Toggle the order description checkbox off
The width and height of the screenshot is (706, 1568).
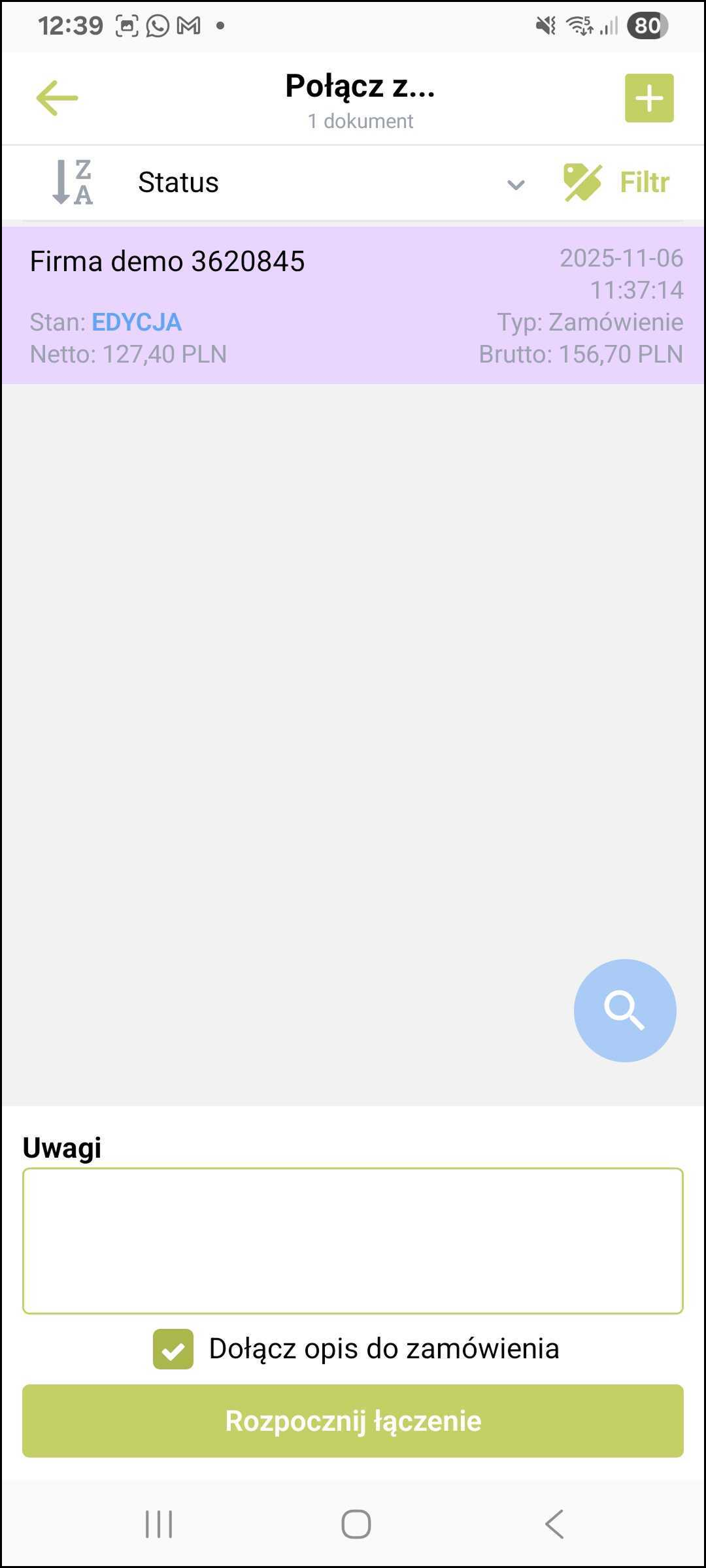(173, 1347)
